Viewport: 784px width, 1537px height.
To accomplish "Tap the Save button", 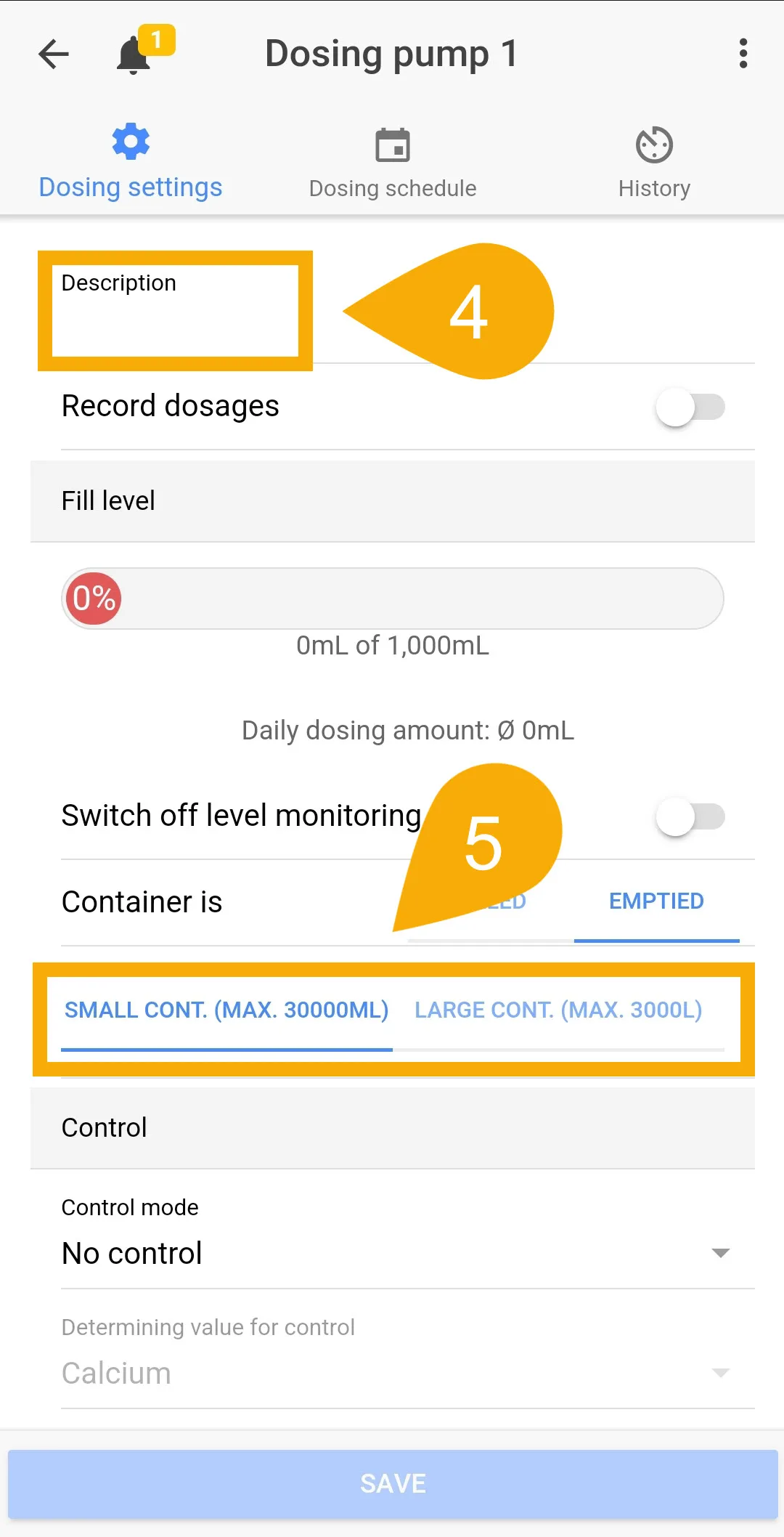I will [393, 1483].
